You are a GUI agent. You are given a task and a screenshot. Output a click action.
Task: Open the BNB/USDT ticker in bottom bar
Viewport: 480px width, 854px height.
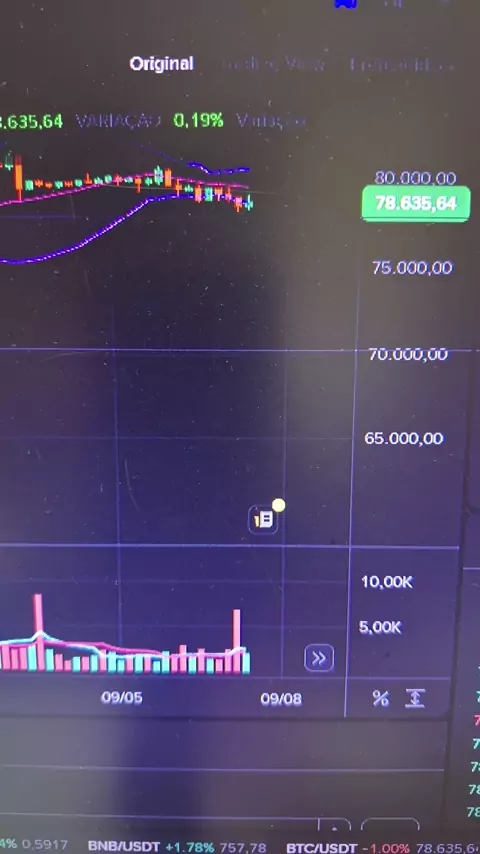[177, 847]
